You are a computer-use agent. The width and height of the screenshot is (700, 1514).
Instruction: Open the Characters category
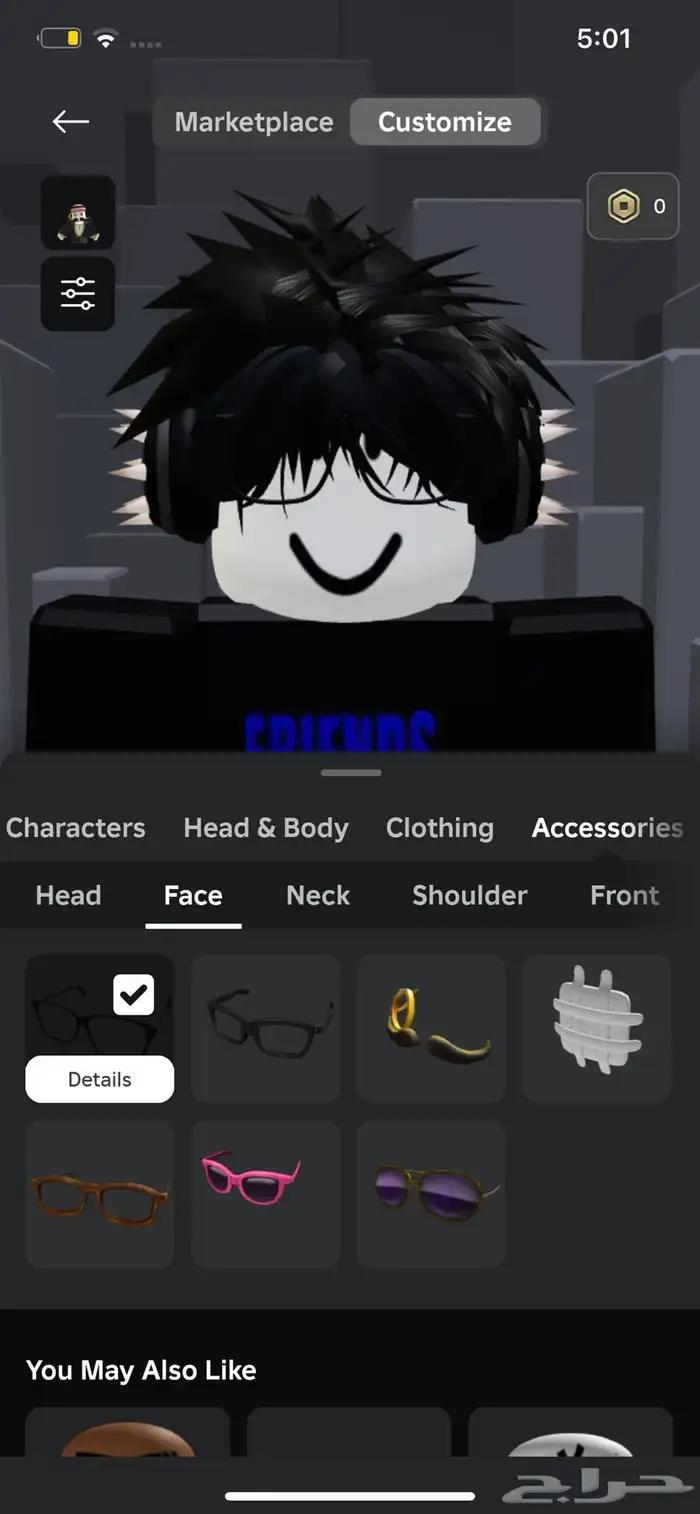pos(76,828)
